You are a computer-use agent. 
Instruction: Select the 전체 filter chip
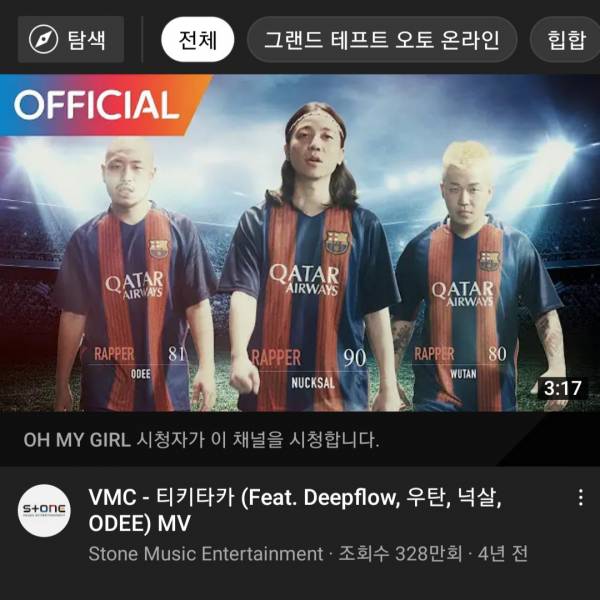click(197, 40)
